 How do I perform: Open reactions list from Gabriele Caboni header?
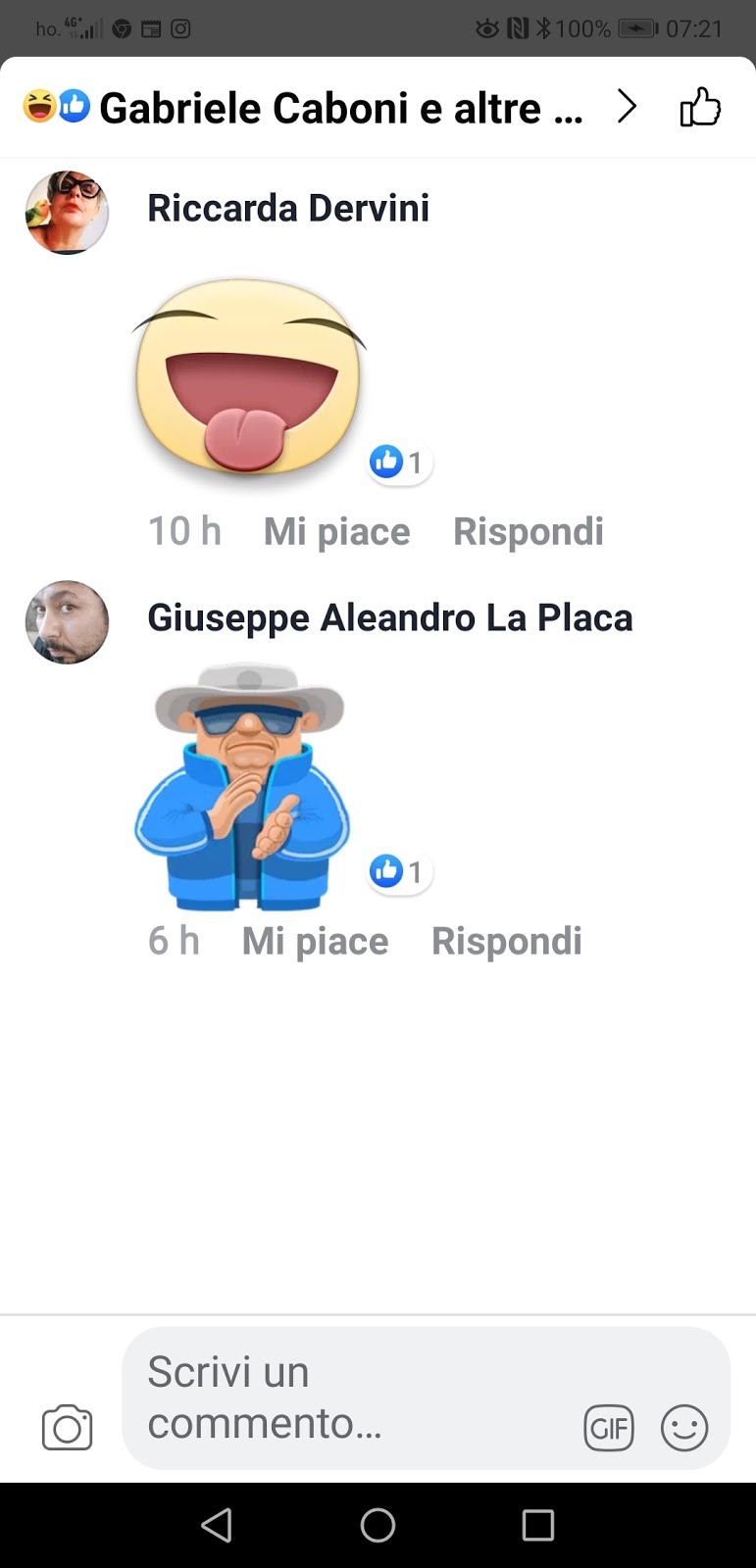324,108
